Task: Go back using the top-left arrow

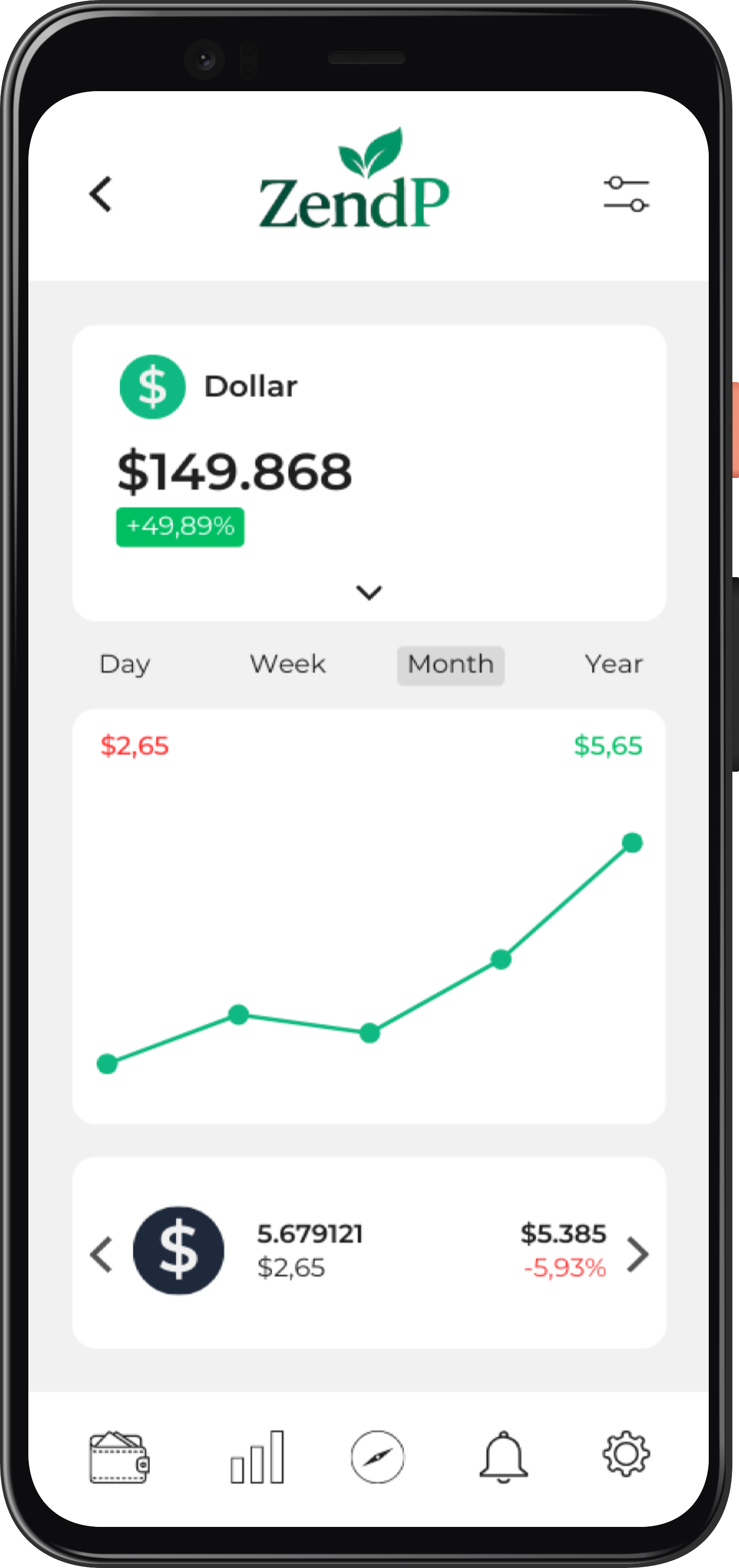Action: (x=101, y=194)
